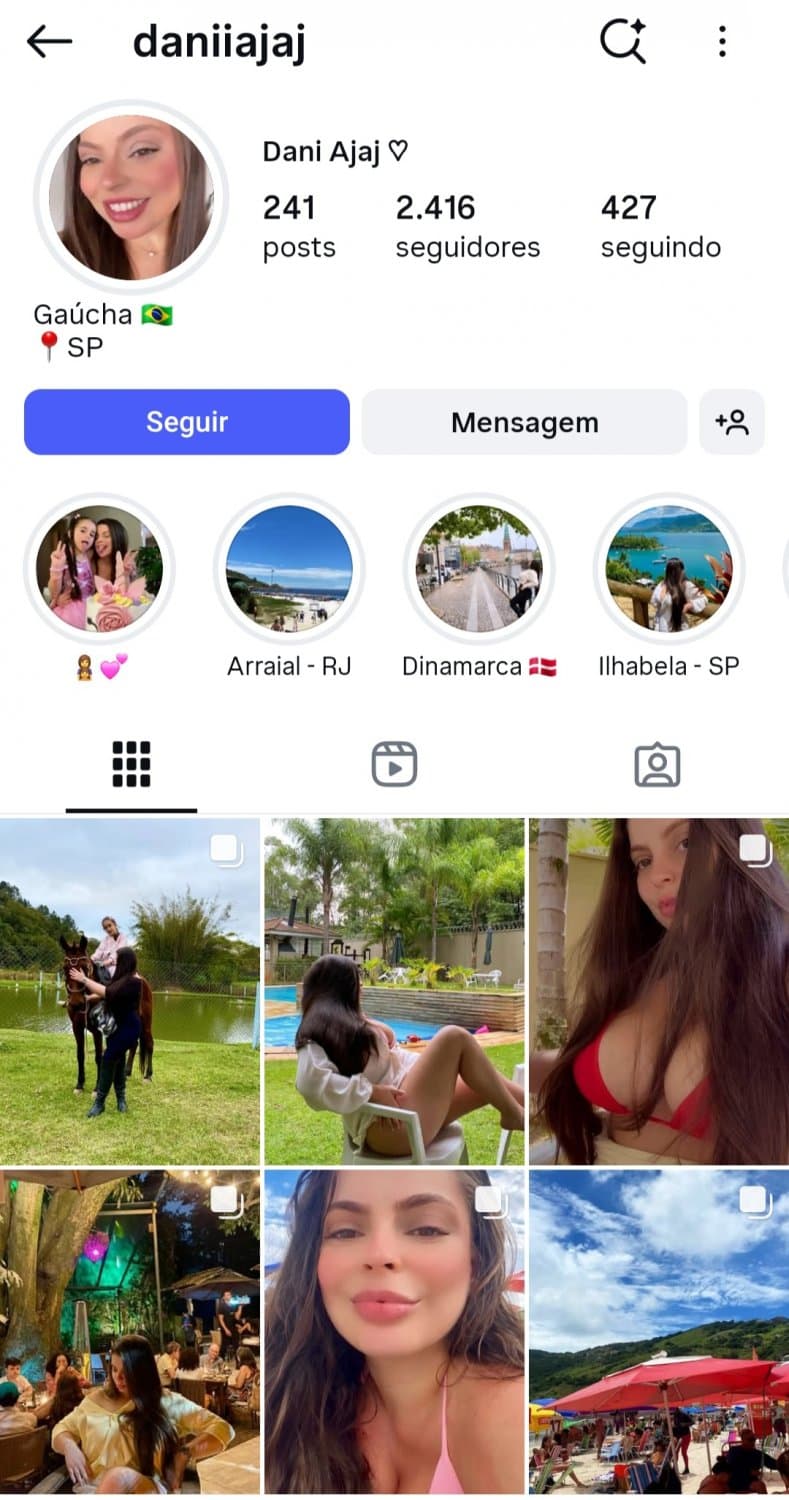The width and height of the screenshot is (789, 1500).
Task: Open the search icon at top right
Action: [622, 41]
